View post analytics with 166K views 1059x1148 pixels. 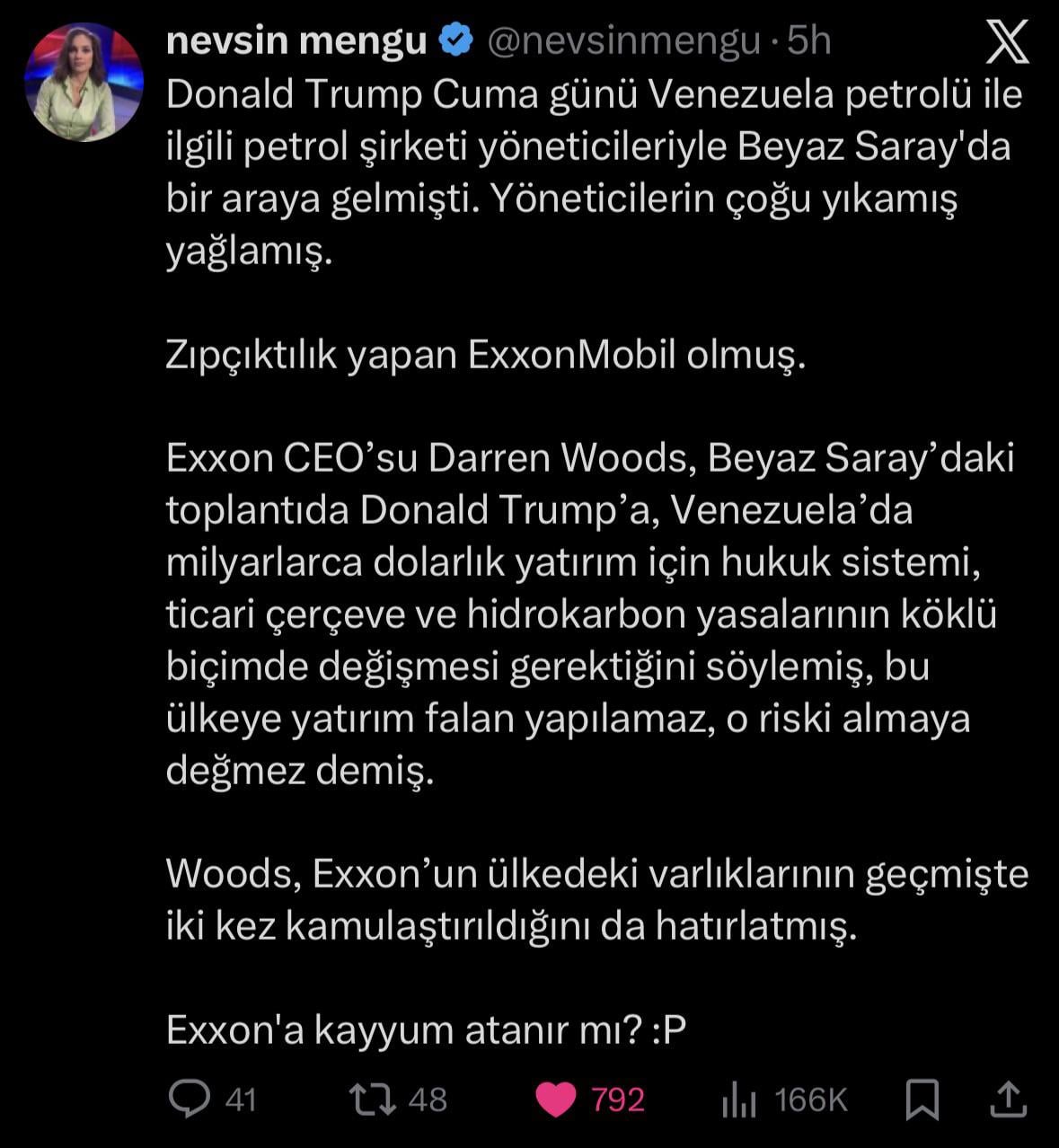click(x=740, y=1099)
